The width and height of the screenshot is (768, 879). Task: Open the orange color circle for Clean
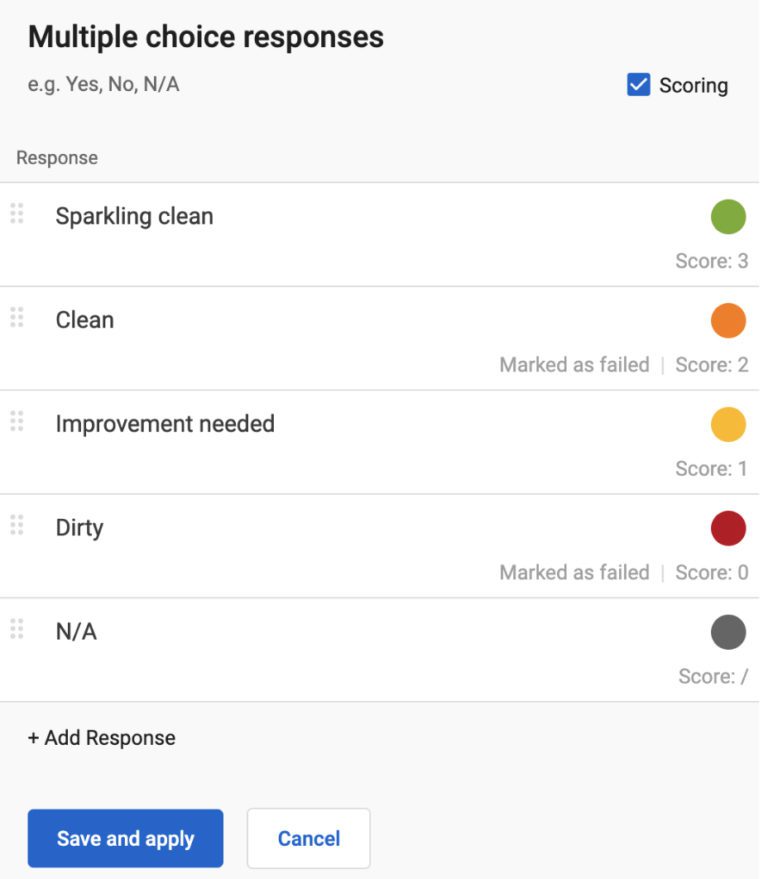[x=729, y=320]
